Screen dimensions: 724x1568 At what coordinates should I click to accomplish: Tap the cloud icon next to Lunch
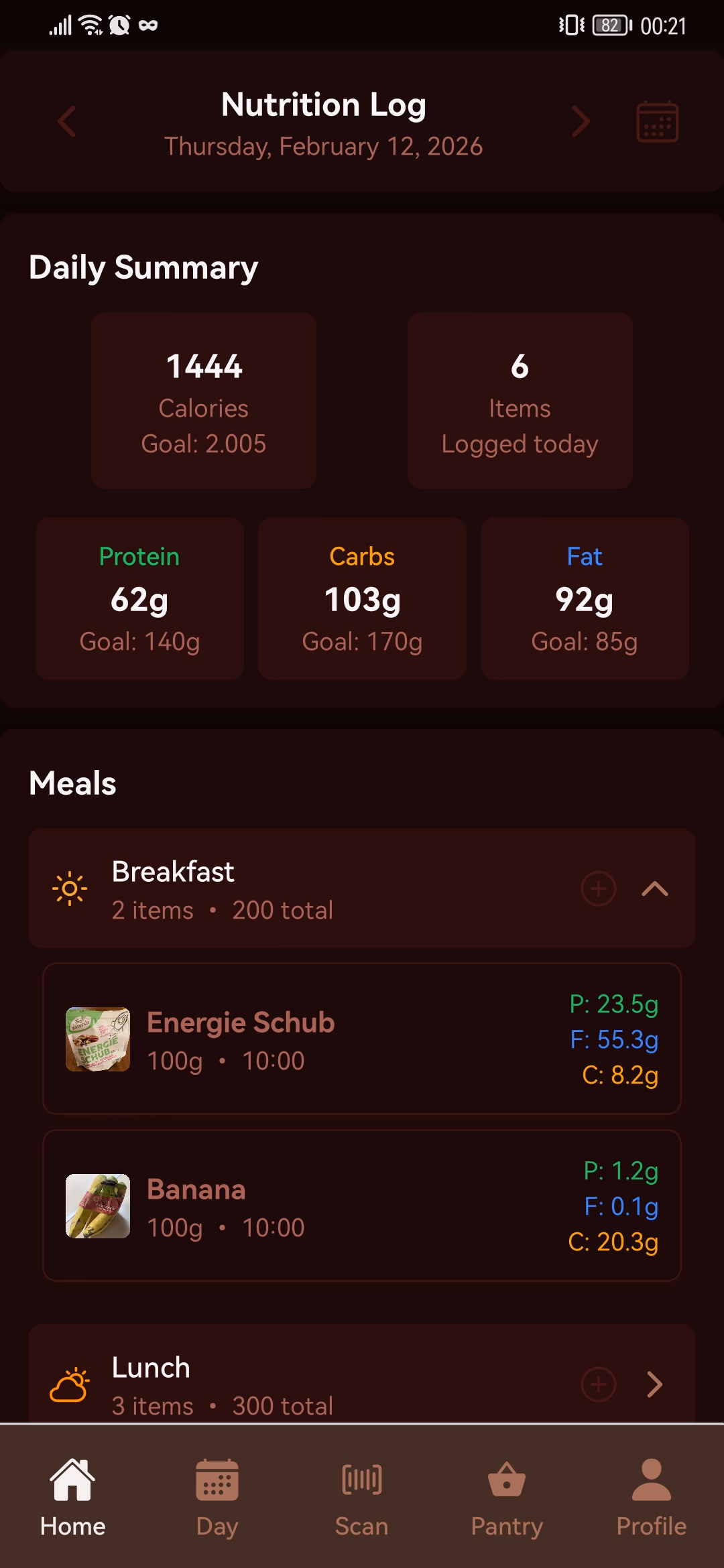69,1384
